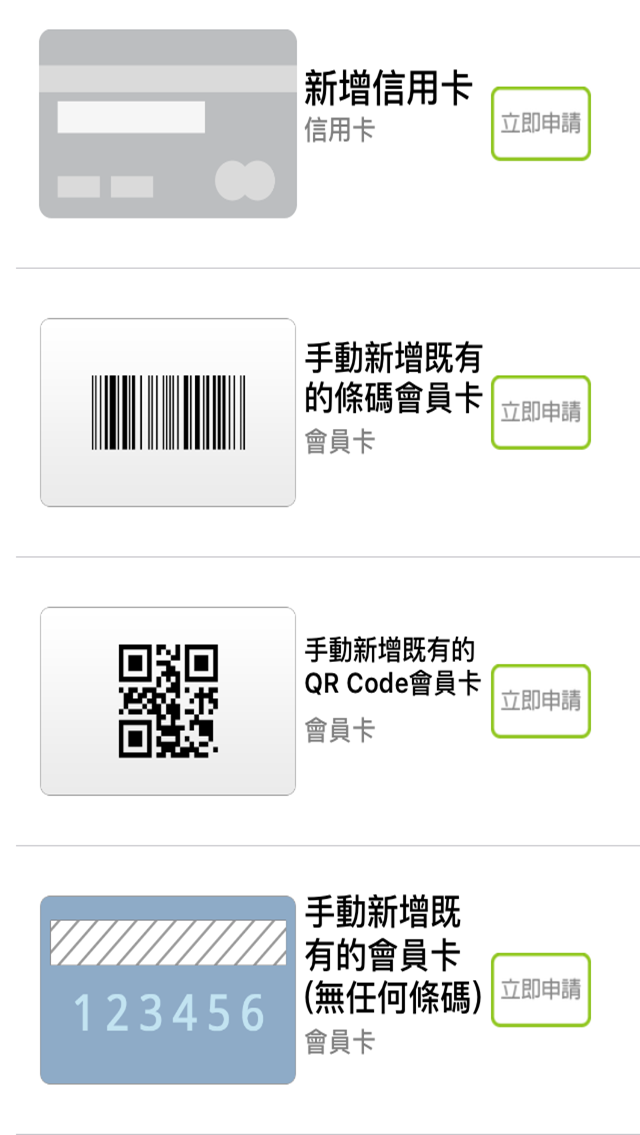Image resolution: width=640 pixels, height=1135 pixels.
Task: Open the grey credit card image tile
Action: pyautogui.click(x=168, y=124)
